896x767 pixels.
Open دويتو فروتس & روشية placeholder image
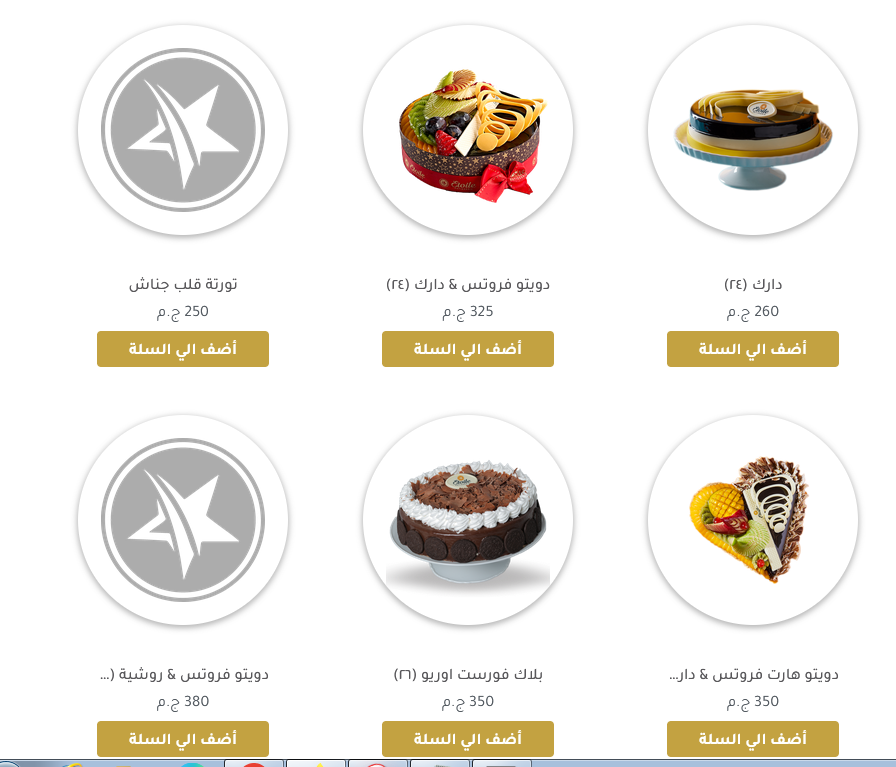coord(182,520)
